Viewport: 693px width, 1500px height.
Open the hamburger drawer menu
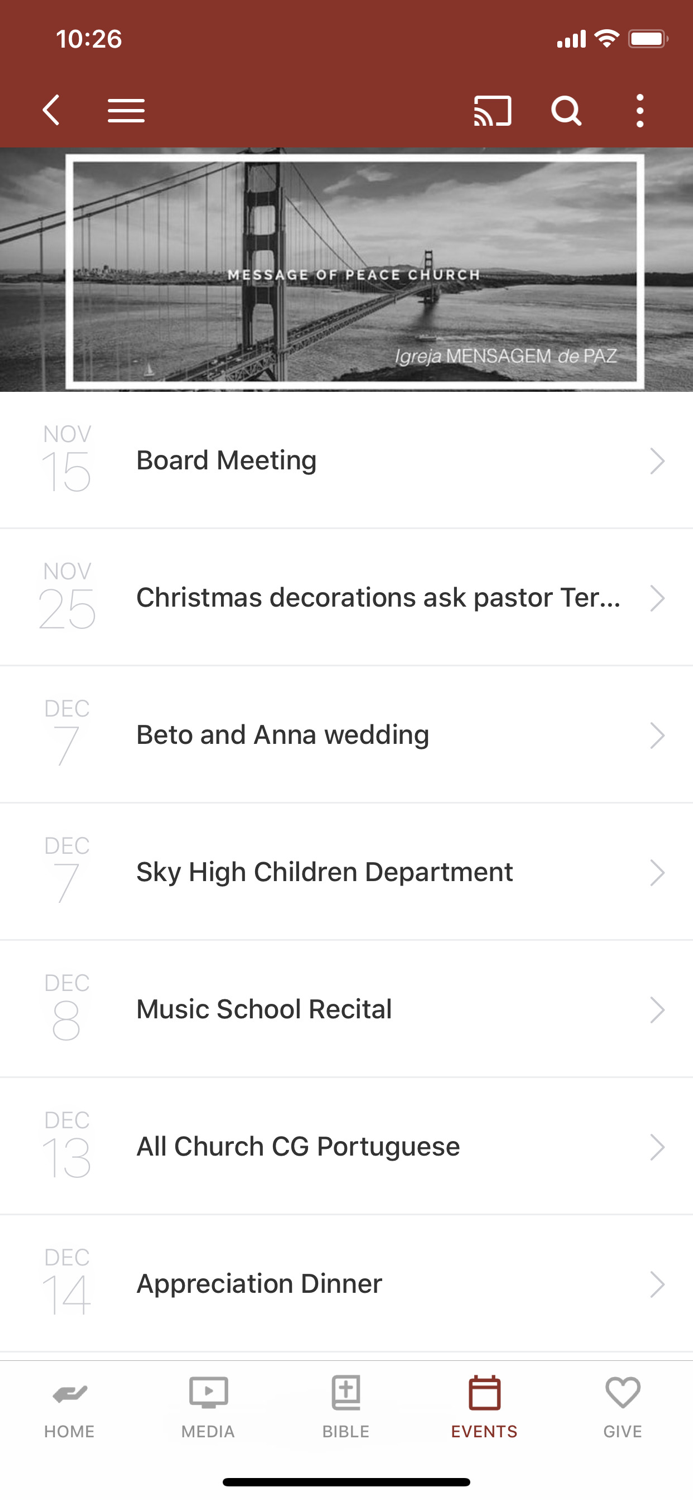pyautogui.click(x=126, y=110)
